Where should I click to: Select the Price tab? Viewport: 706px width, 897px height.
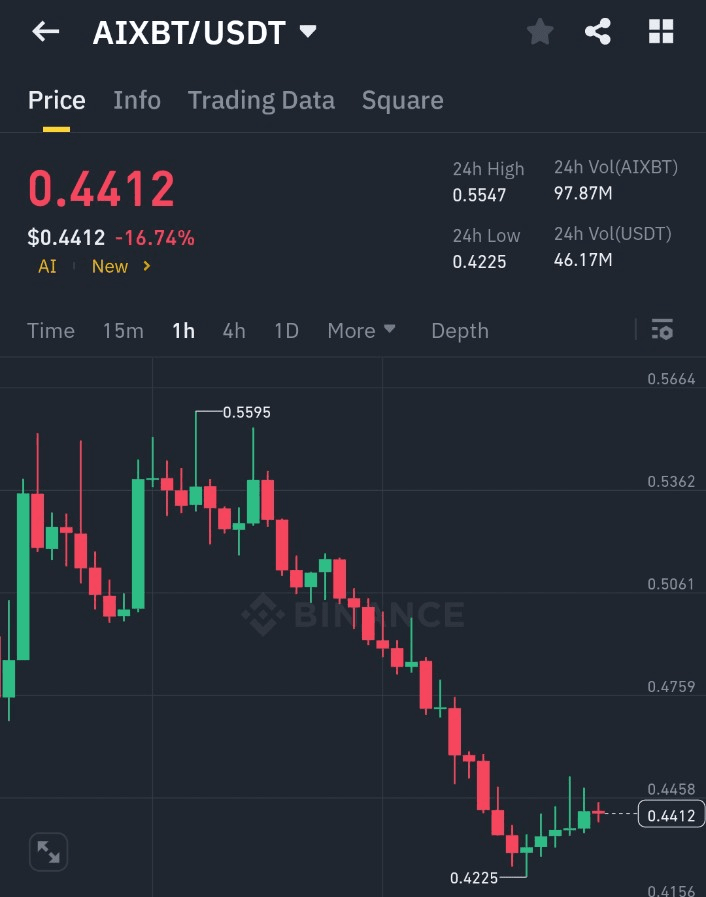(x=56, y=100)
